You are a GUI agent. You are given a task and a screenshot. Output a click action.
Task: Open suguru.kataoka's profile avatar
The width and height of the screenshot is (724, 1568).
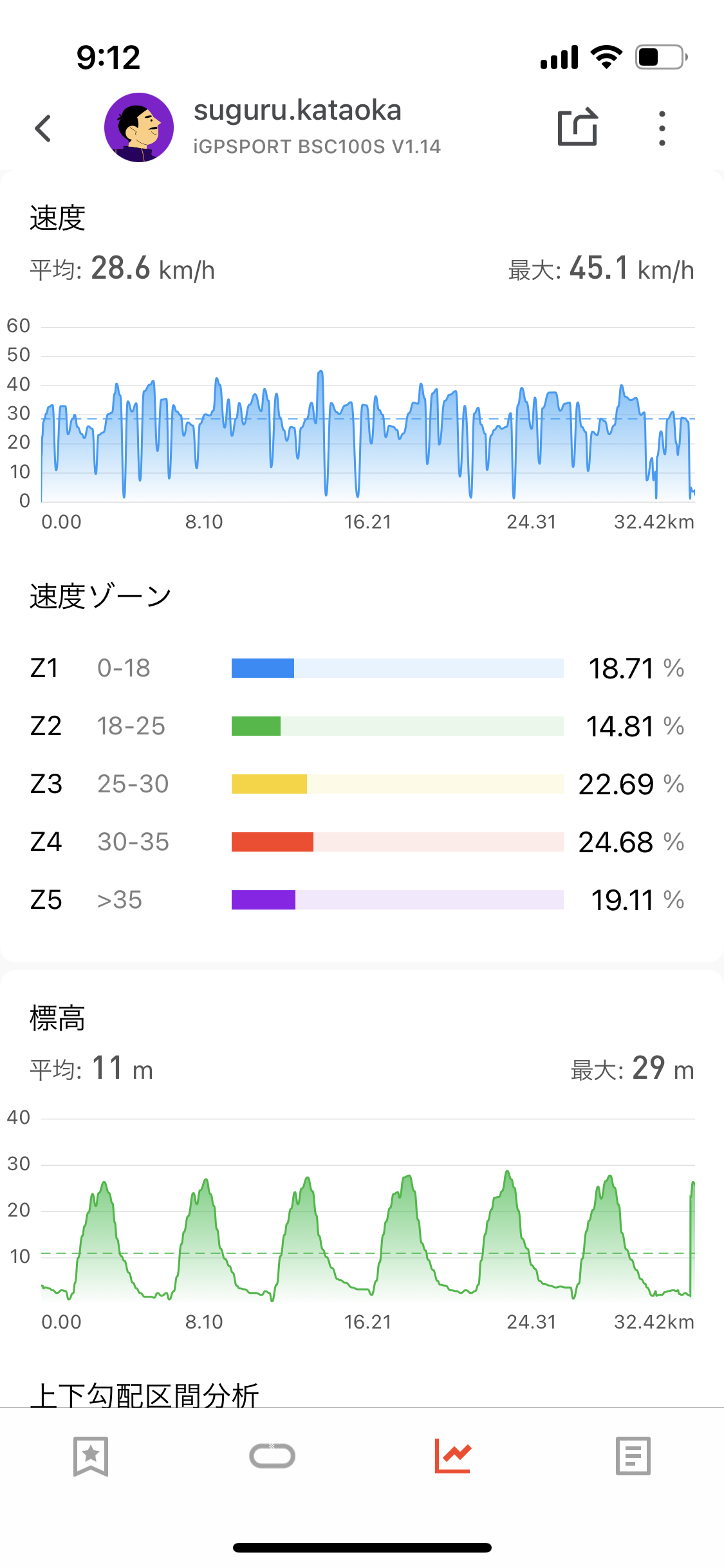click(x=138, y=127)
